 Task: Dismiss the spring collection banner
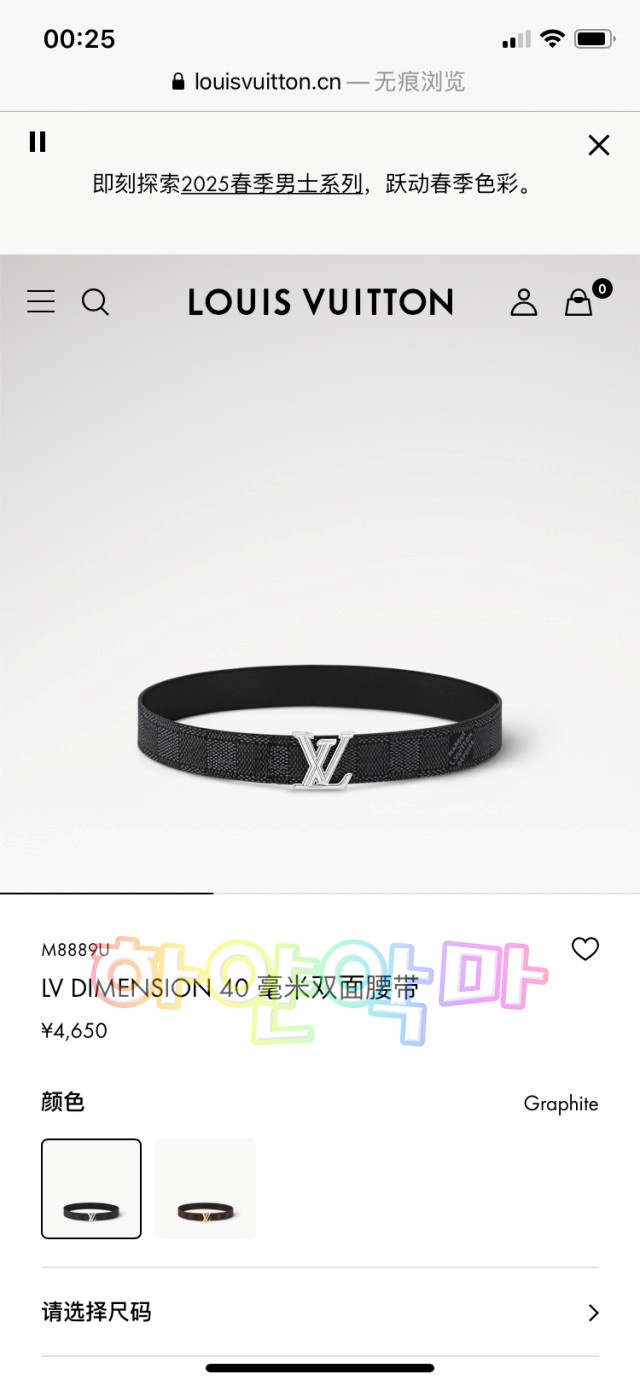tap(598, 146)
